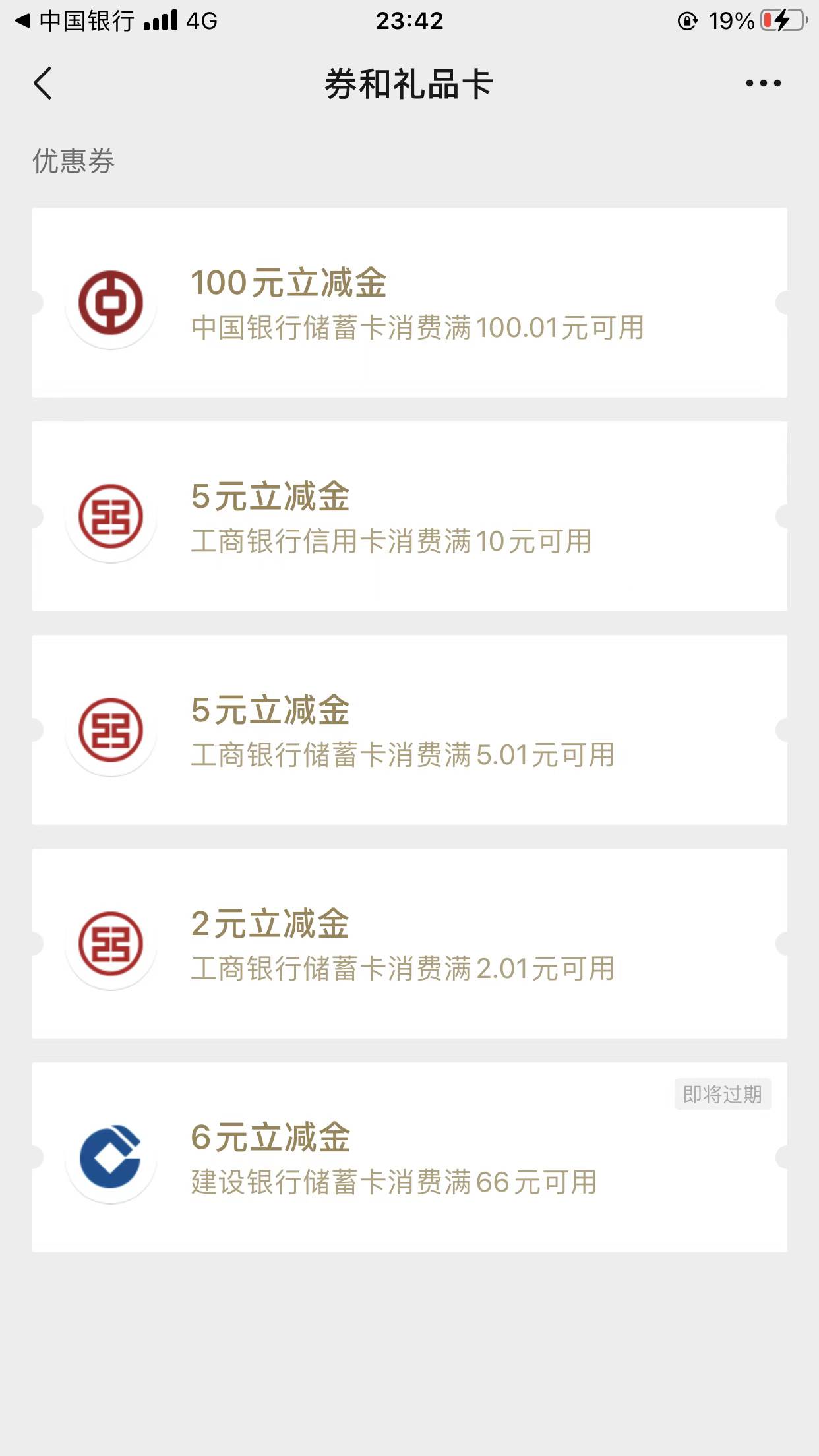Select the 5元立减金 coupon for spending over 5.01元
The height and width of the screenshot is (1456, 819).
409,730
